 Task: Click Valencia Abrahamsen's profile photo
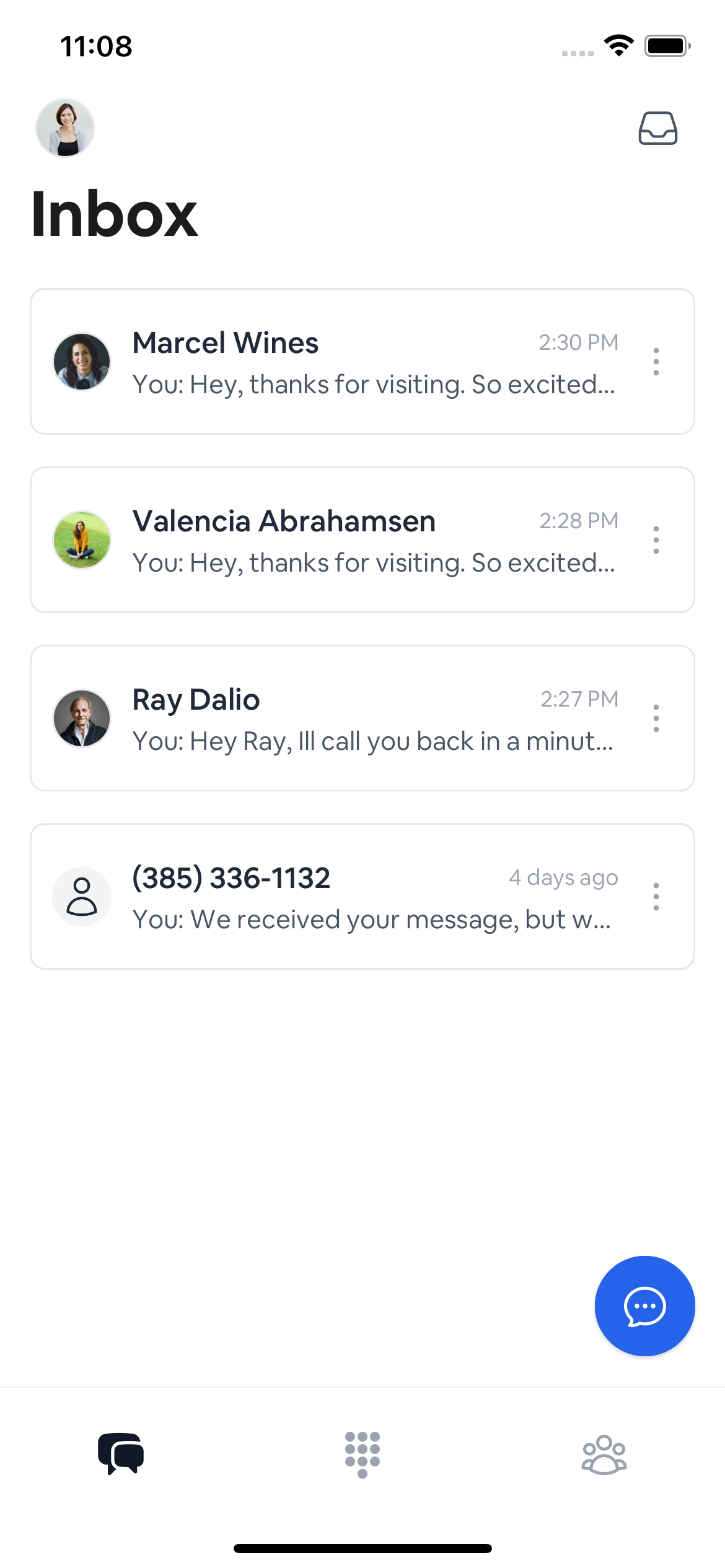[82, 539]
